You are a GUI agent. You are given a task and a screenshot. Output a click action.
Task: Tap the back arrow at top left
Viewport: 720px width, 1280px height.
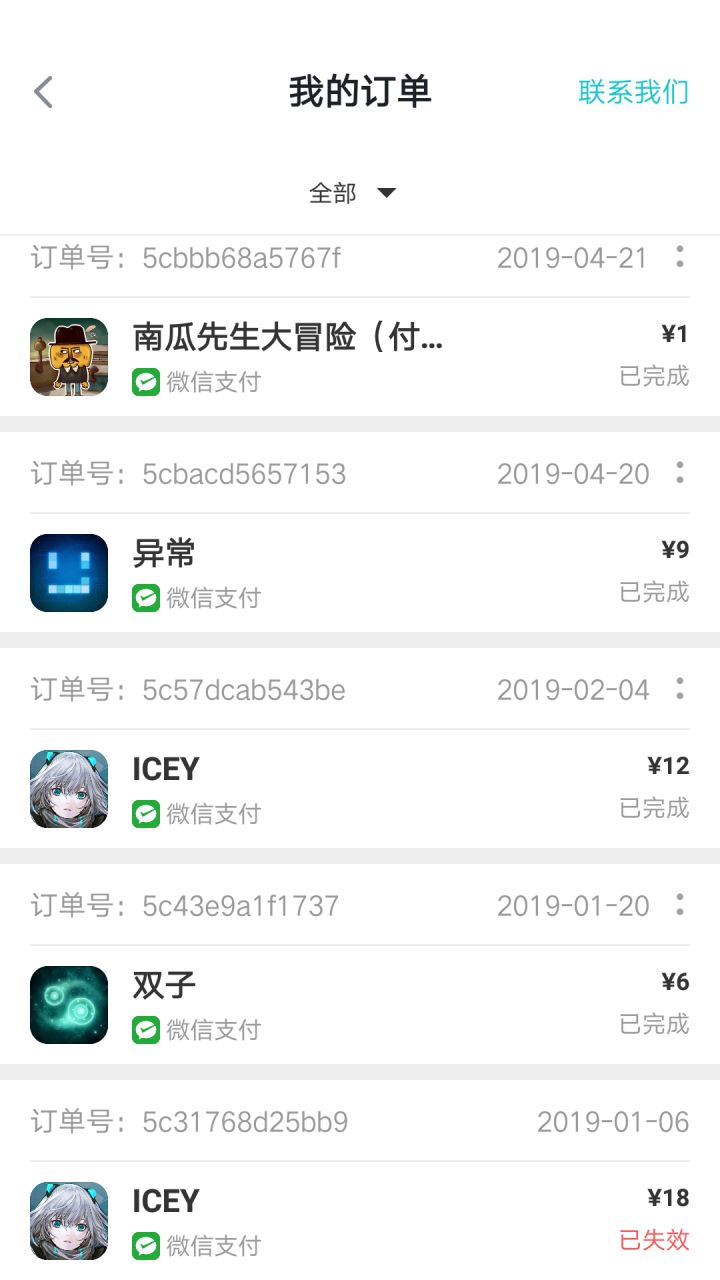tap(42, 90)
